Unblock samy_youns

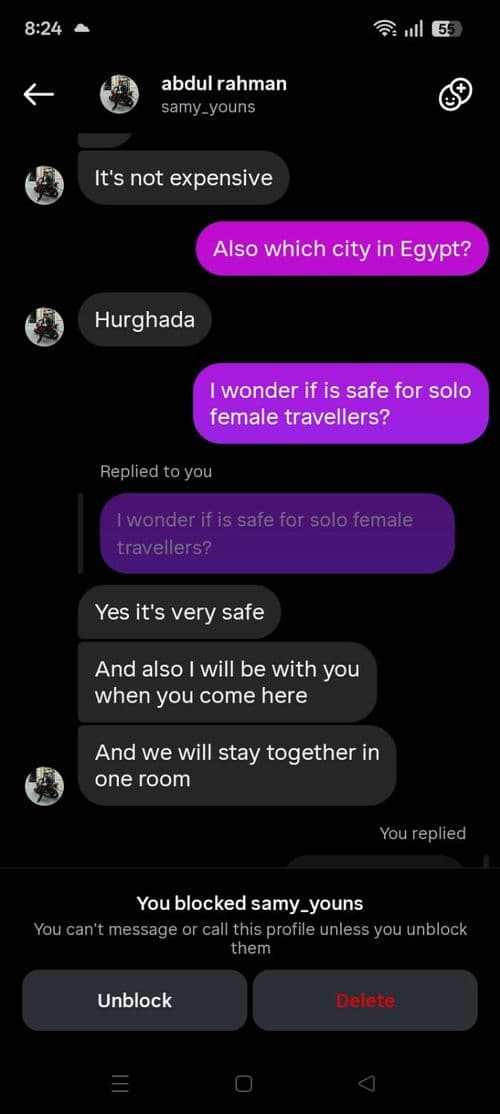[134, 1000]
